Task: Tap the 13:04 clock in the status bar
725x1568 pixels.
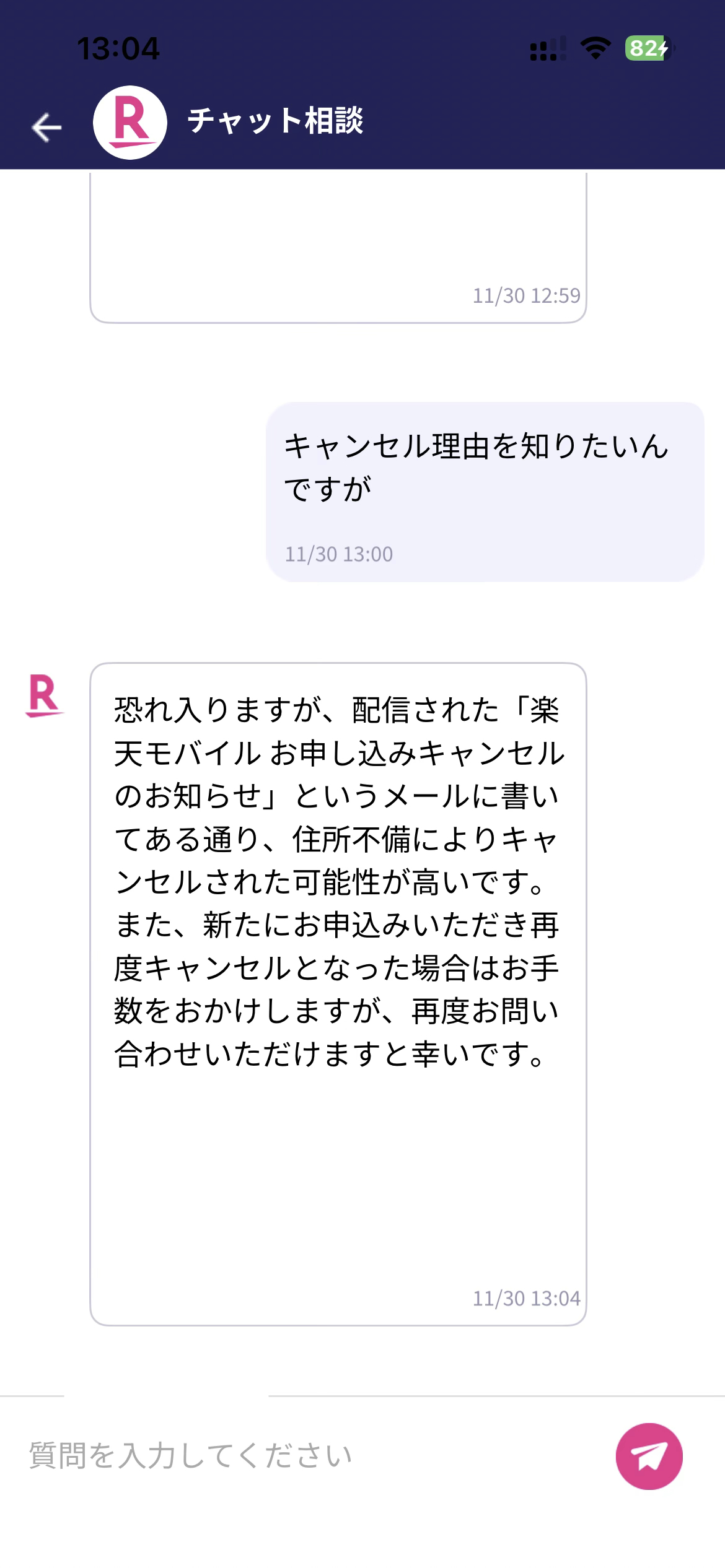Action: coord(120,50)
